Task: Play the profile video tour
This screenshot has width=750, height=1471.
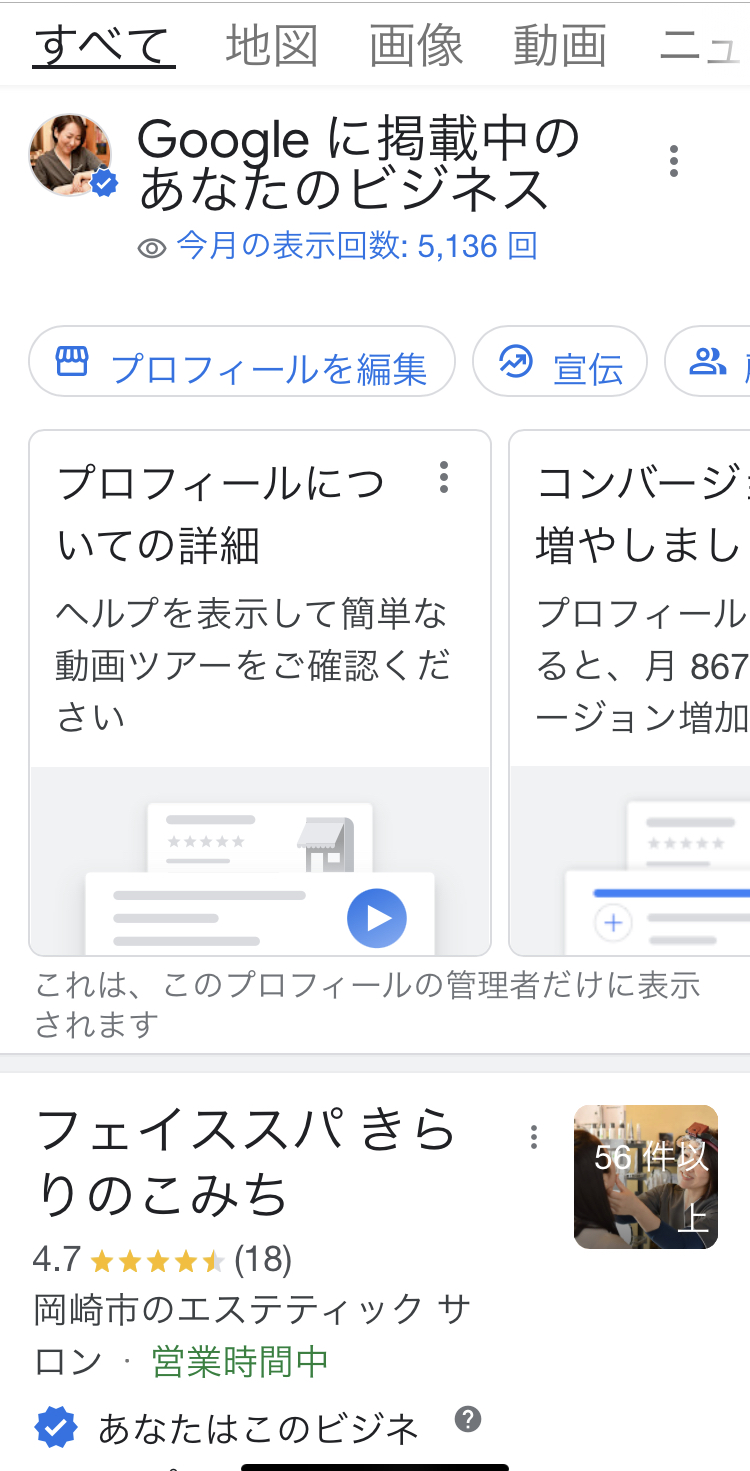Action: [377, 918]
